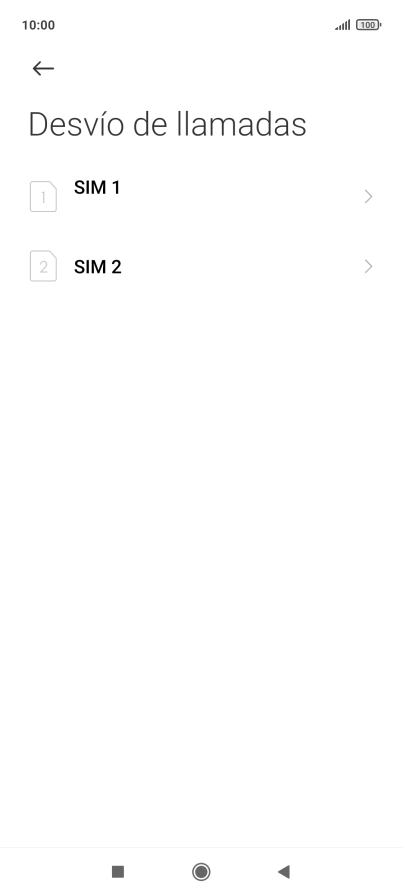This screenshot has width=403, height=896.
Task: Go back using the top arrow
Action: (x=43, y=69)
